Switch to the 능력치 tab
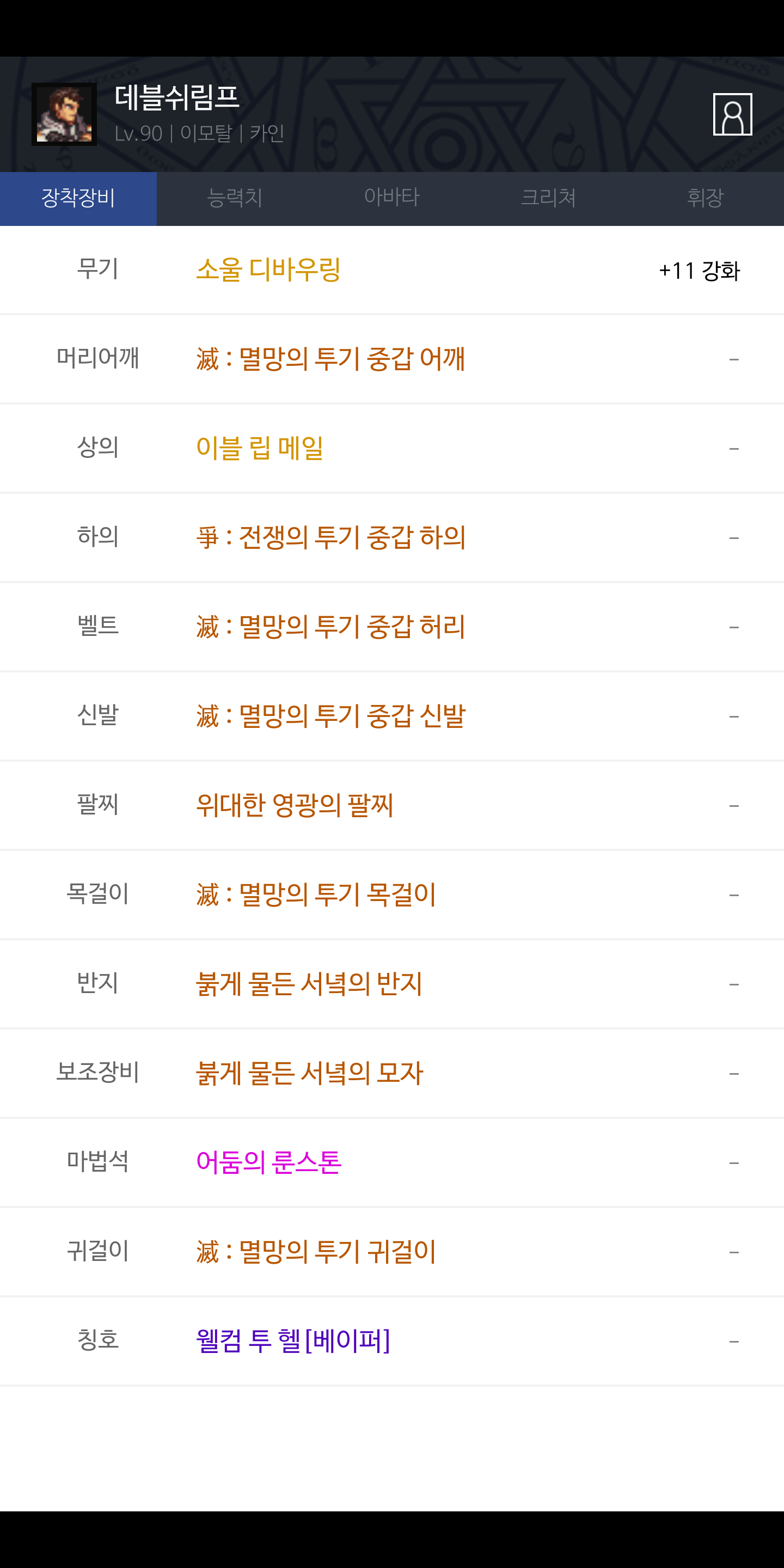 pos(235,198)
